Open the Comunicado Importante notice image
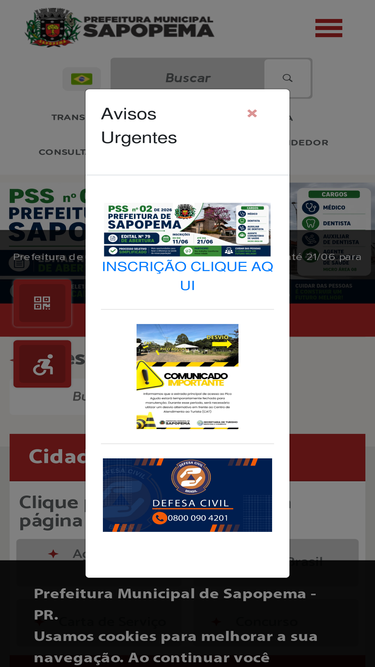 tap(188, 376)
